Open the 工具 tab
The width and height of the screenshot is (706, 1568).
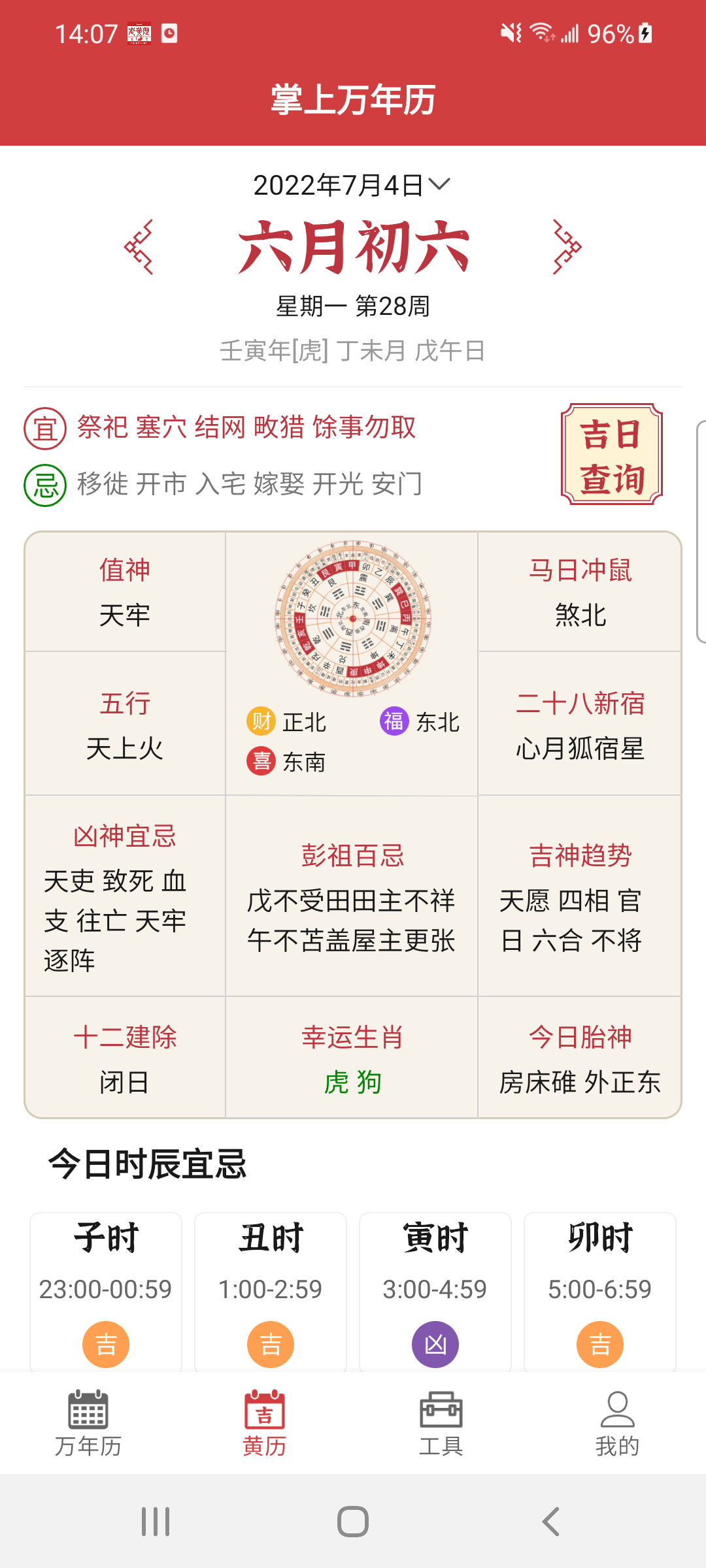click(441, 1423)
